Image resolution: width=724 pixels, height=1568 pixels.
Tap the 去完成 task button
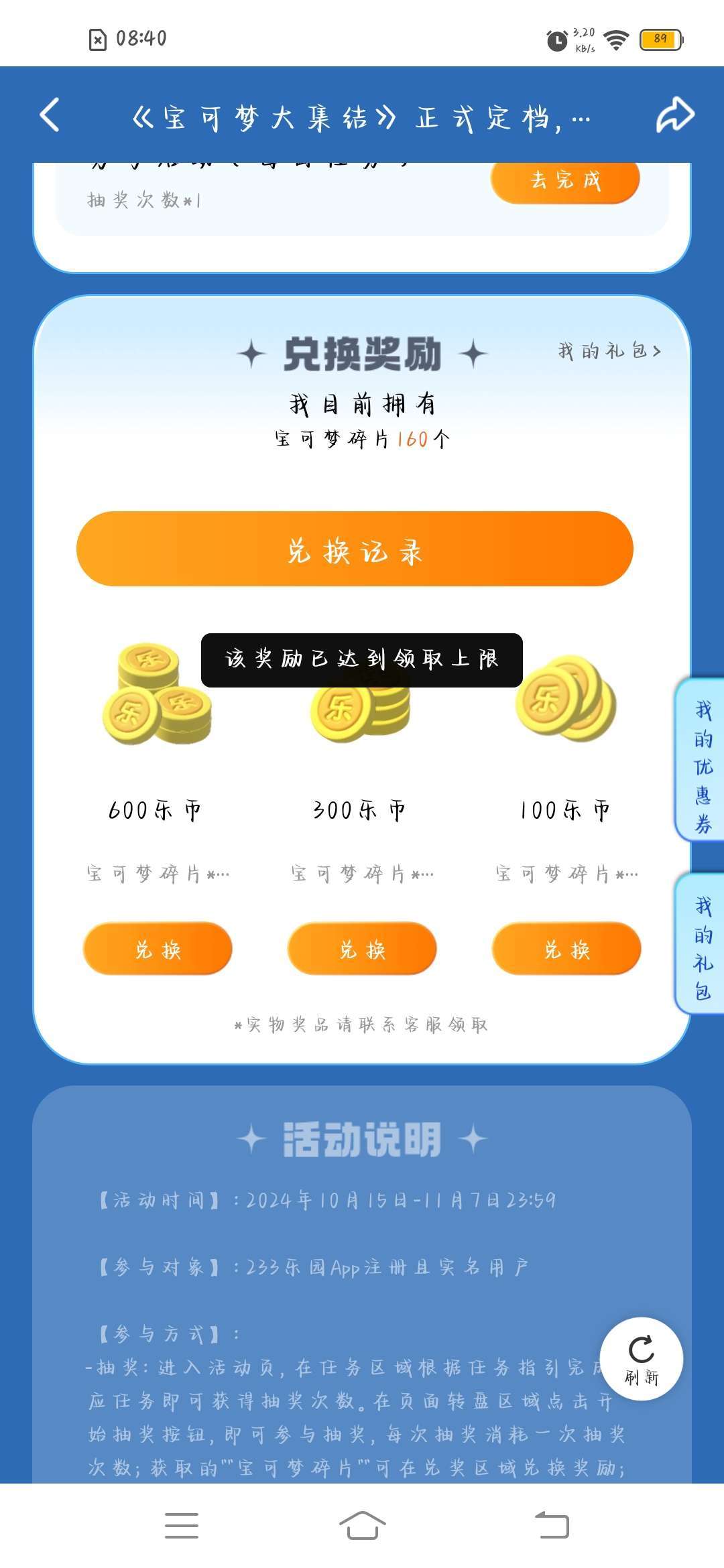point(565,180)
